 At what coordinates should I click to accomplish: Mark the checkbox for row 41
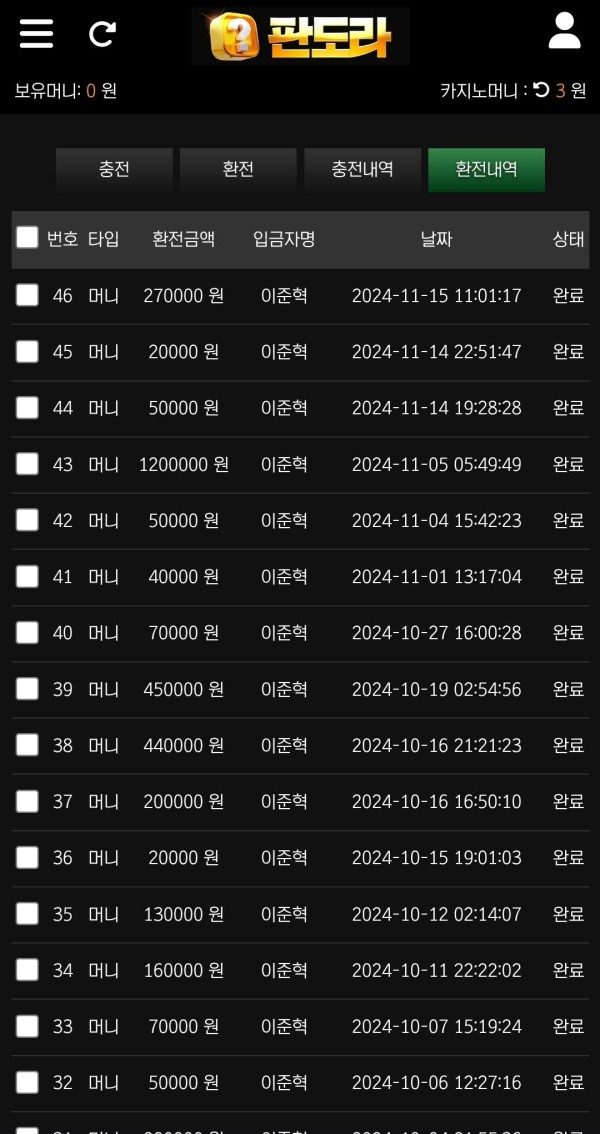[27, 576]
